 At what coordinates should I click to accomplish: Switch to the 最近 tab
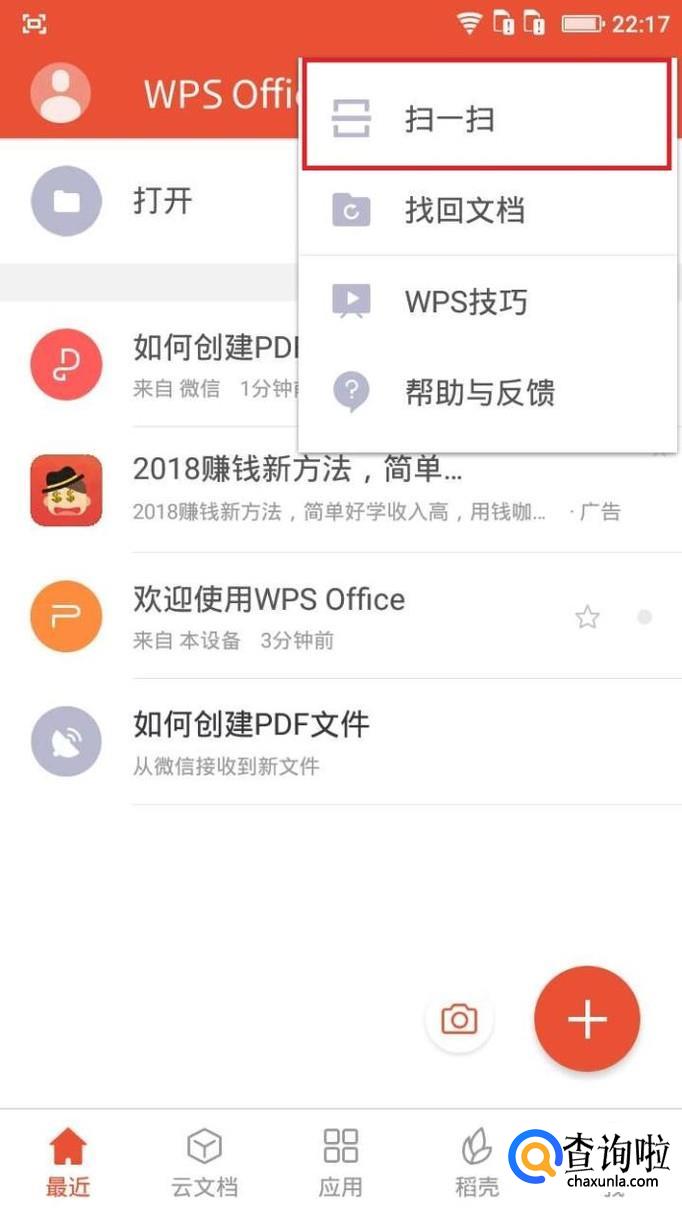pos(68,1162)
